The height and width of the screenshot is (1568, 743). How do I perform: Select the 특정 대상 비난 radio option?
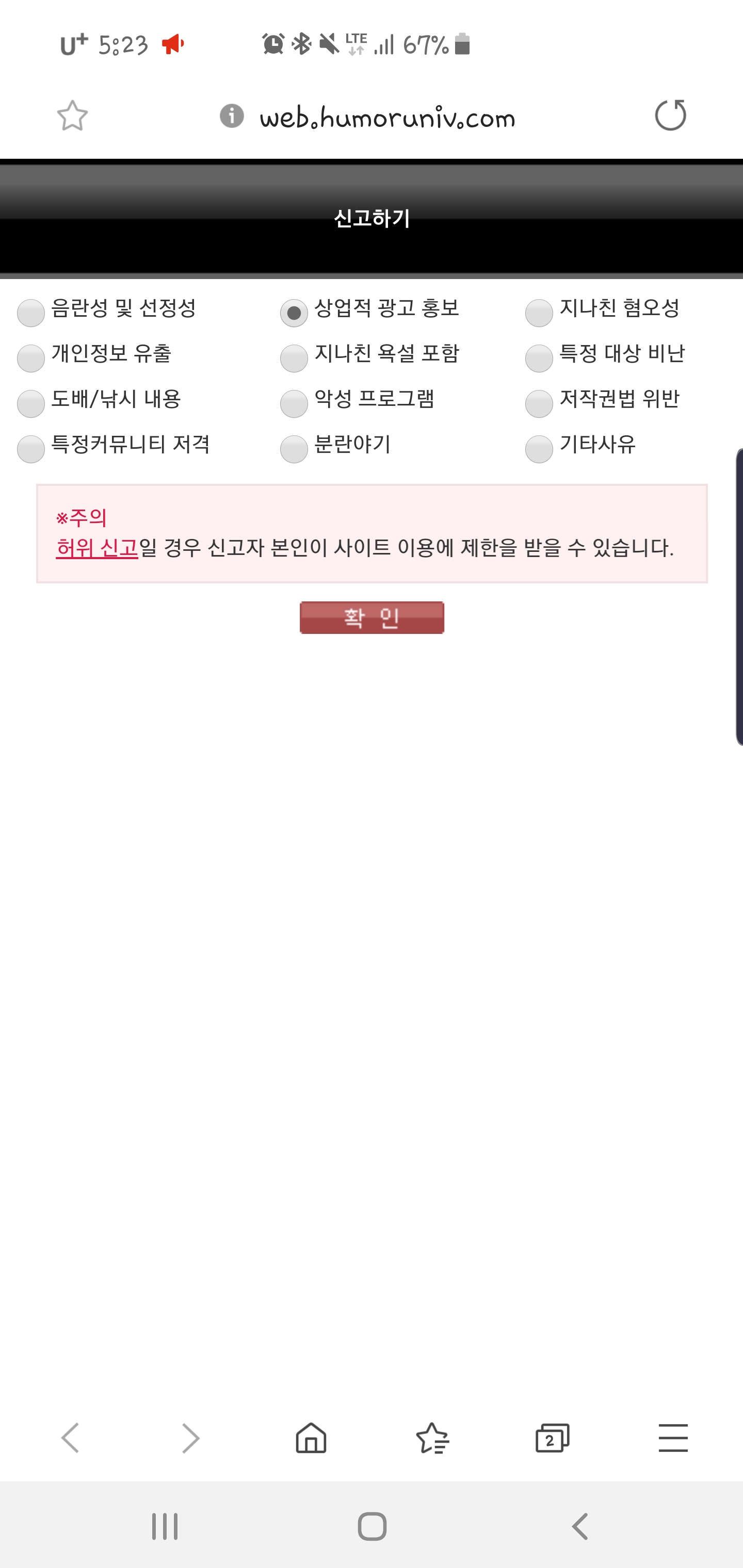click(x=538, y=358)
